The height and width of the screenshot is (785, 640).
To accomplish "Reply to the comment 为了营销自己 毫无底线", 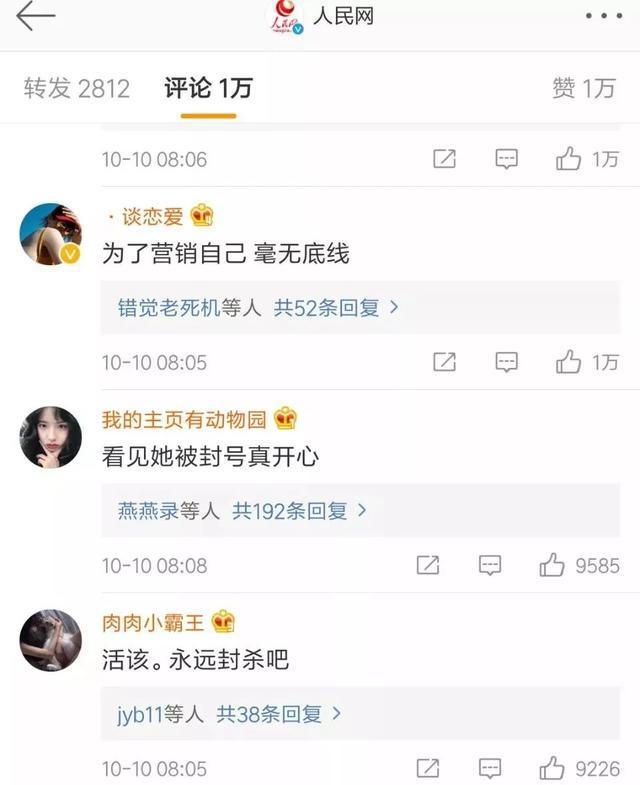I will pyautogui.click(x=507, y=361).
